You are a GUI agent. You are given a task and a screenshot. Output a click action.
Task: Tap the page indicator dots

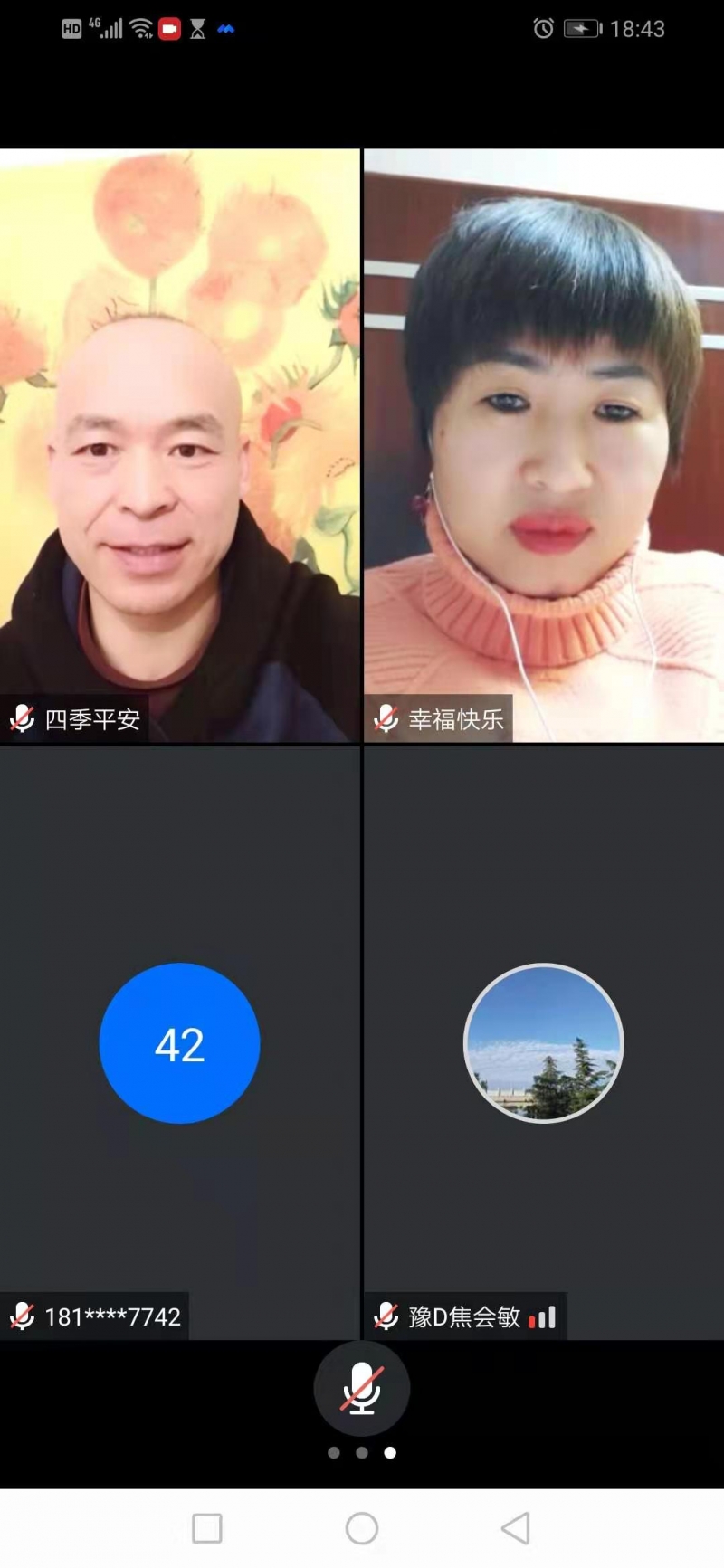click(361, 1452)
